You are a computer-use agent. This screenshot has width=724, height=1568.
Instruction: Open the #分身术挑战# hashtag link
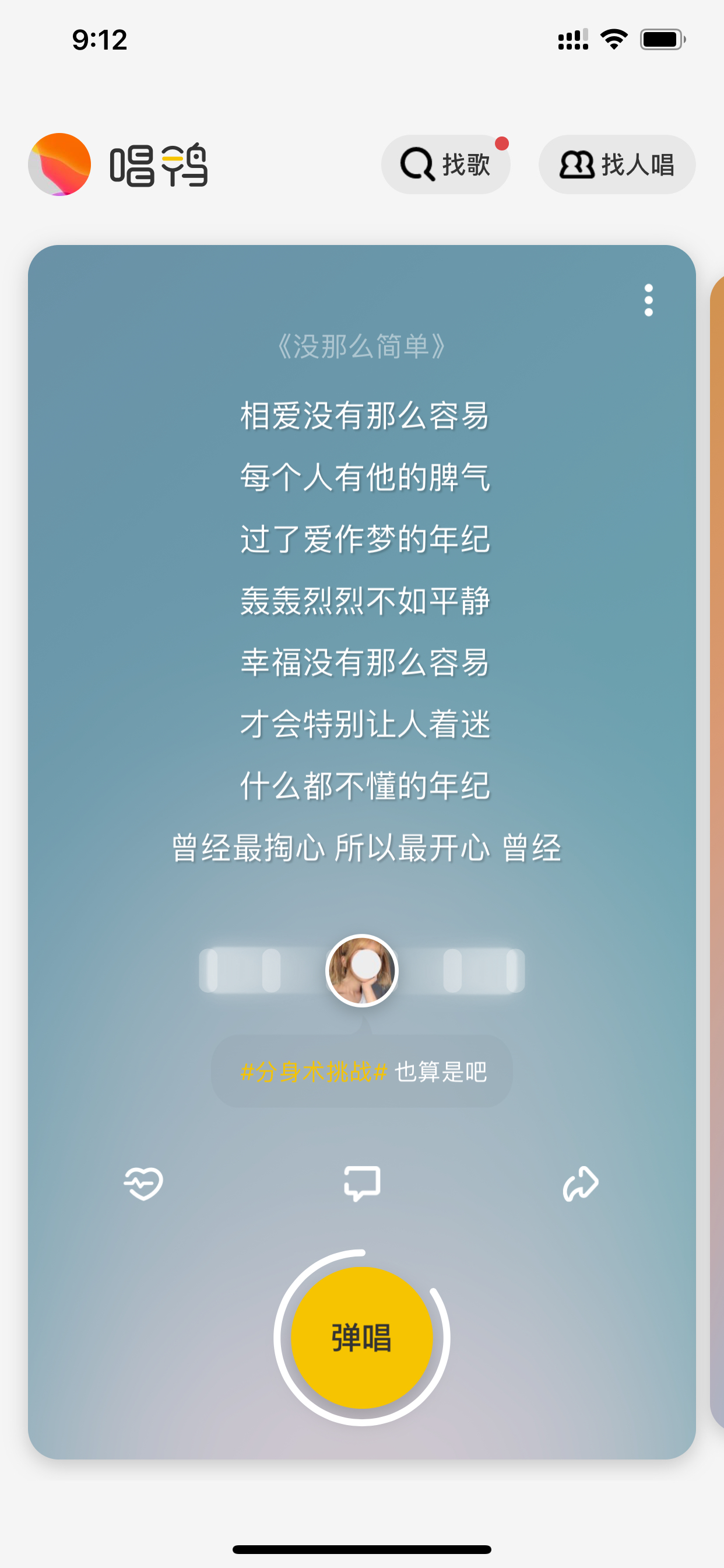coord(314,1072)
